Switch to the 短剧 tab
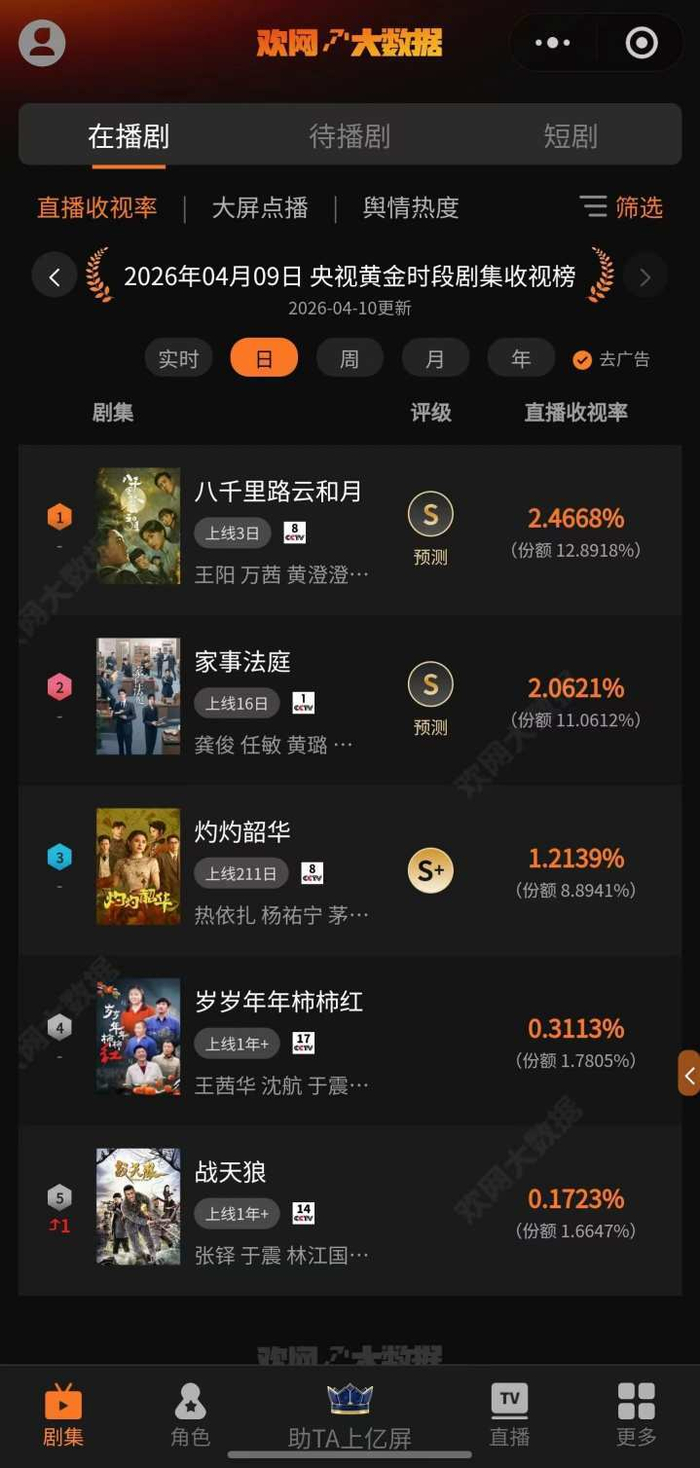The image size is (700, 1468). 570,136
